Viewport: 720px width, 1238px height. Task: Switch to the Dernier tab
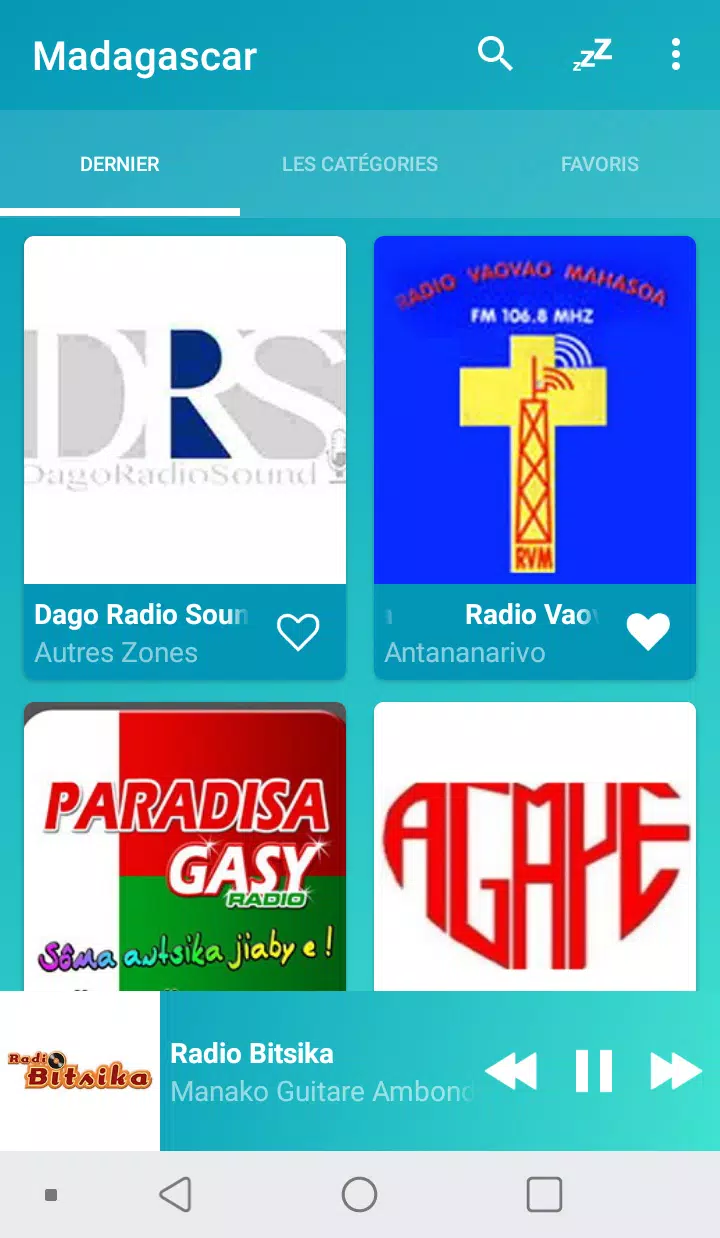tap(120, 164)
